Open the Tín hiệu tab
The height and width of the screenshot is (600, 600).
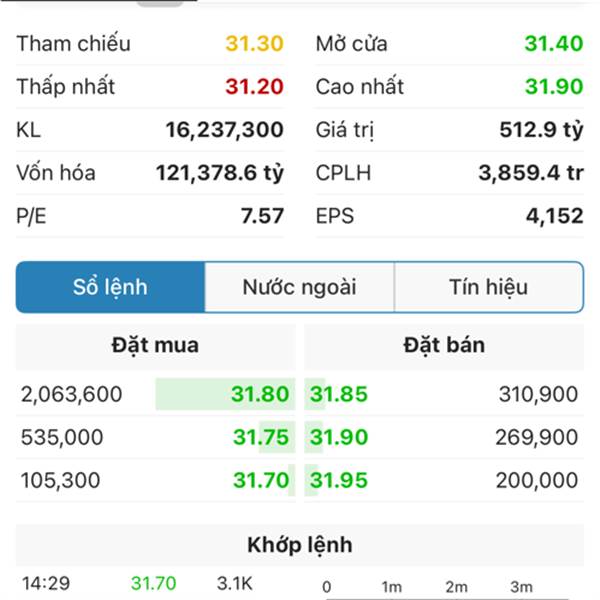(x=488, y=288)
